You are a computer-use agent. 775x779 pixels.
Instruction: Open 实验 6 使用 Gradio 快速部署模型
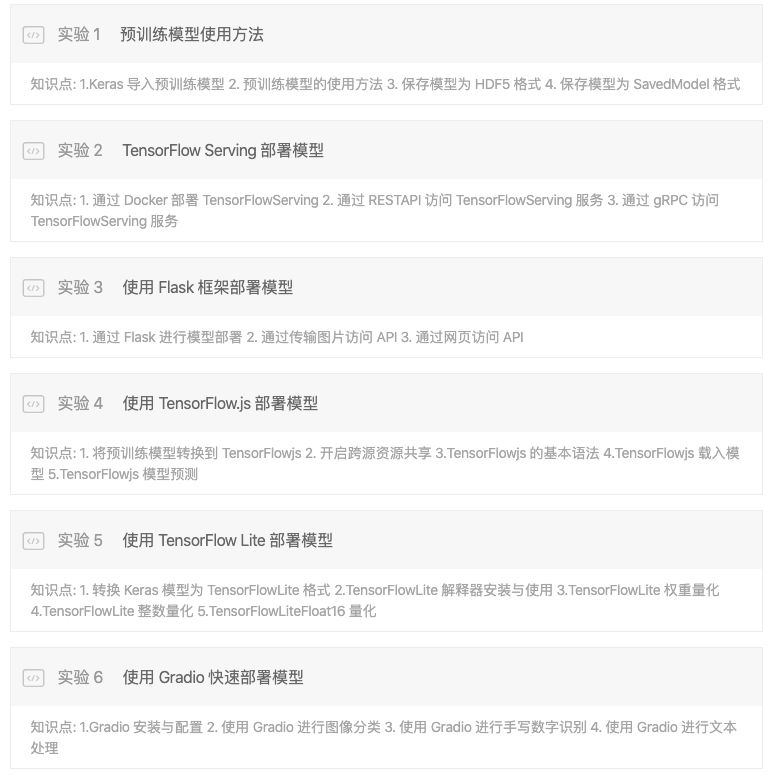point(212,678)
